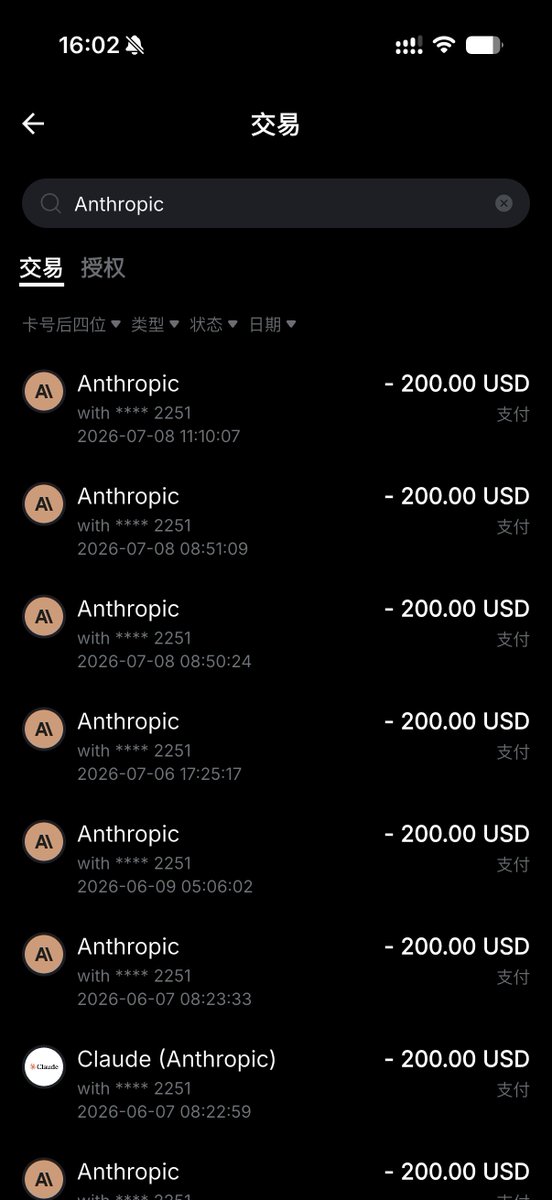Screen dimensions: 552x1200
Task: View the Anthropic payment from 2026-07-08 08:50:24
Action: click(276, 635)
